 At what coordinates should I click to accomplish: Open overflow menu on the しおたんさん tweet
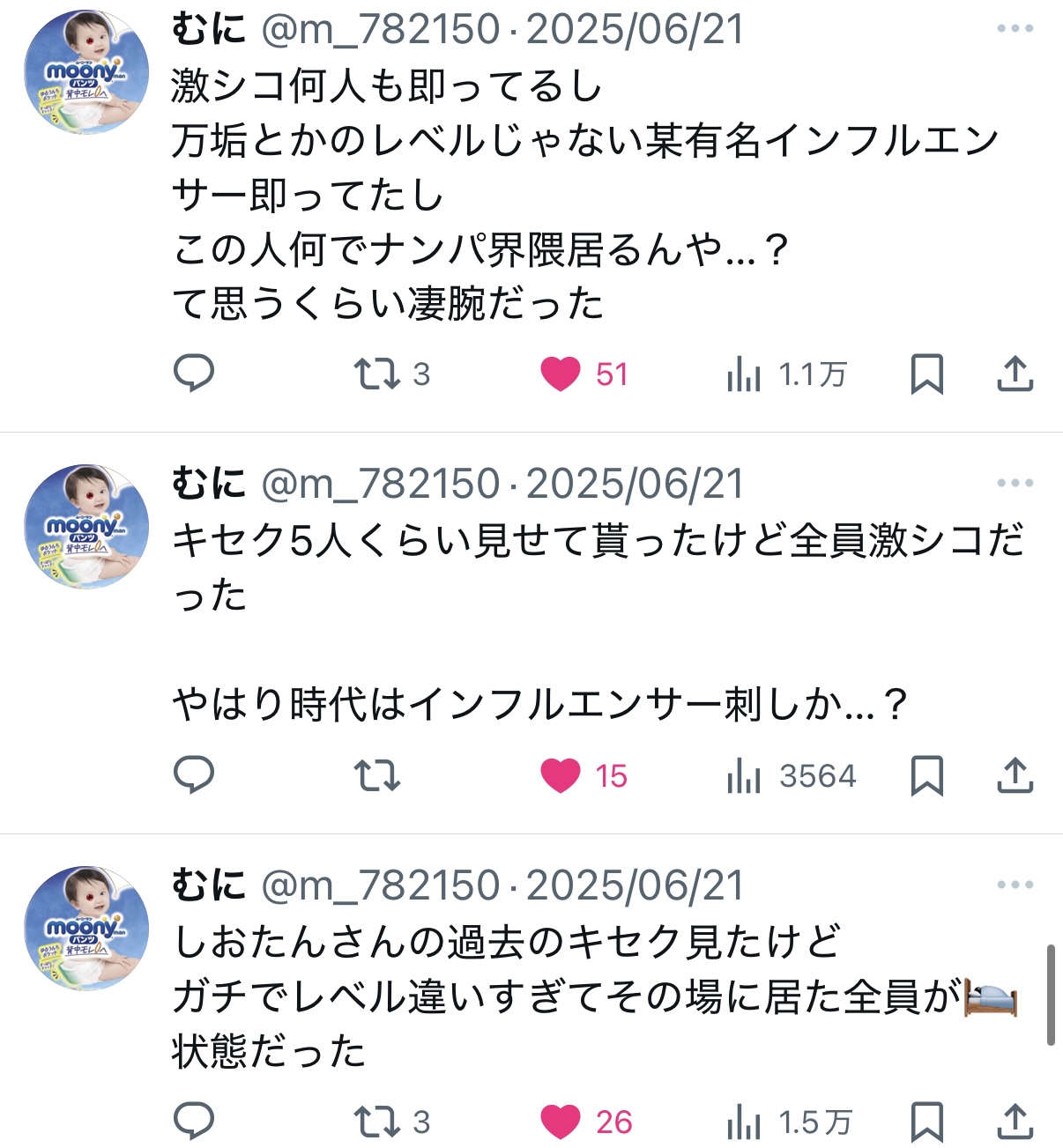click(x=1015, y=885)
